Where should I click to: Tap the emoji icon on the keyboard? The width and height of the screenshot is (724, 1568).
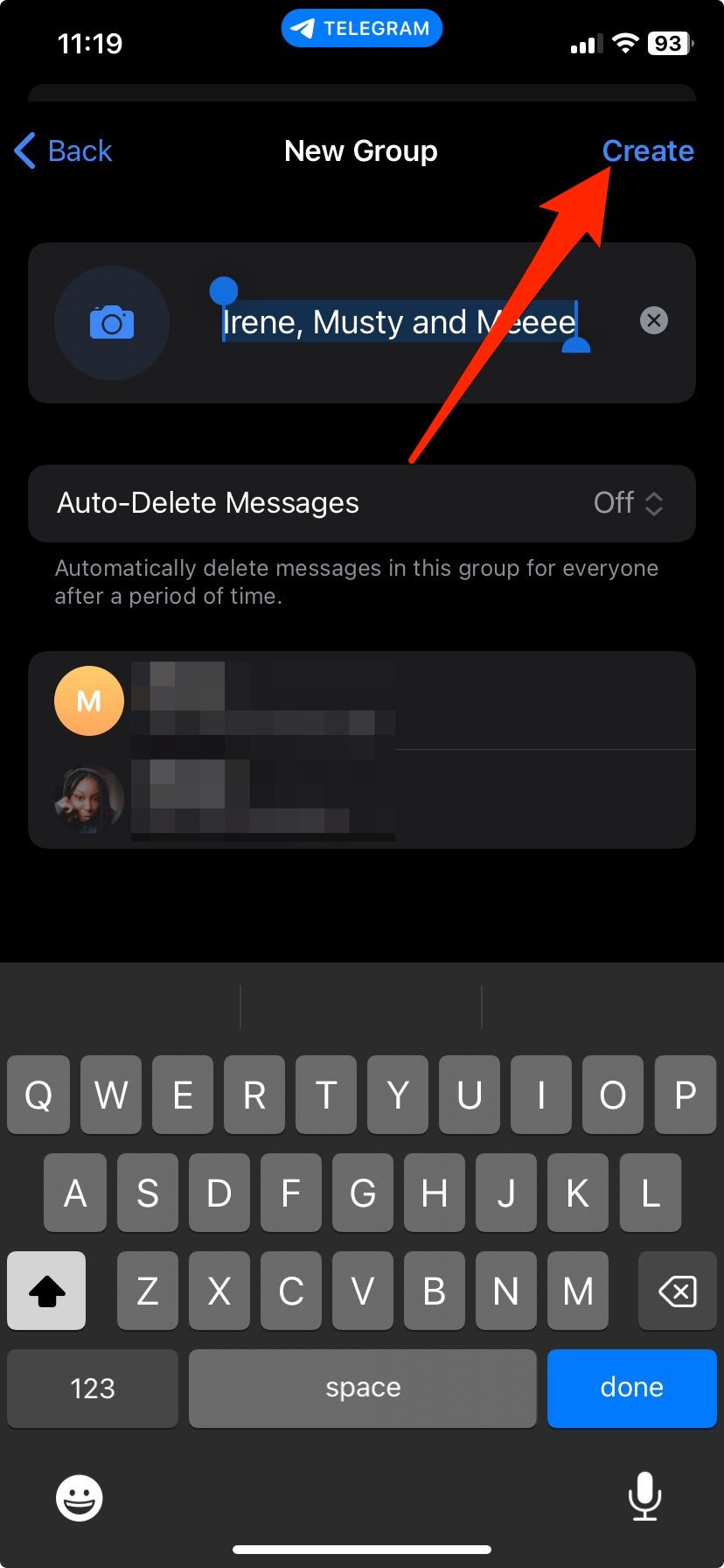(x=79, y=1496)
